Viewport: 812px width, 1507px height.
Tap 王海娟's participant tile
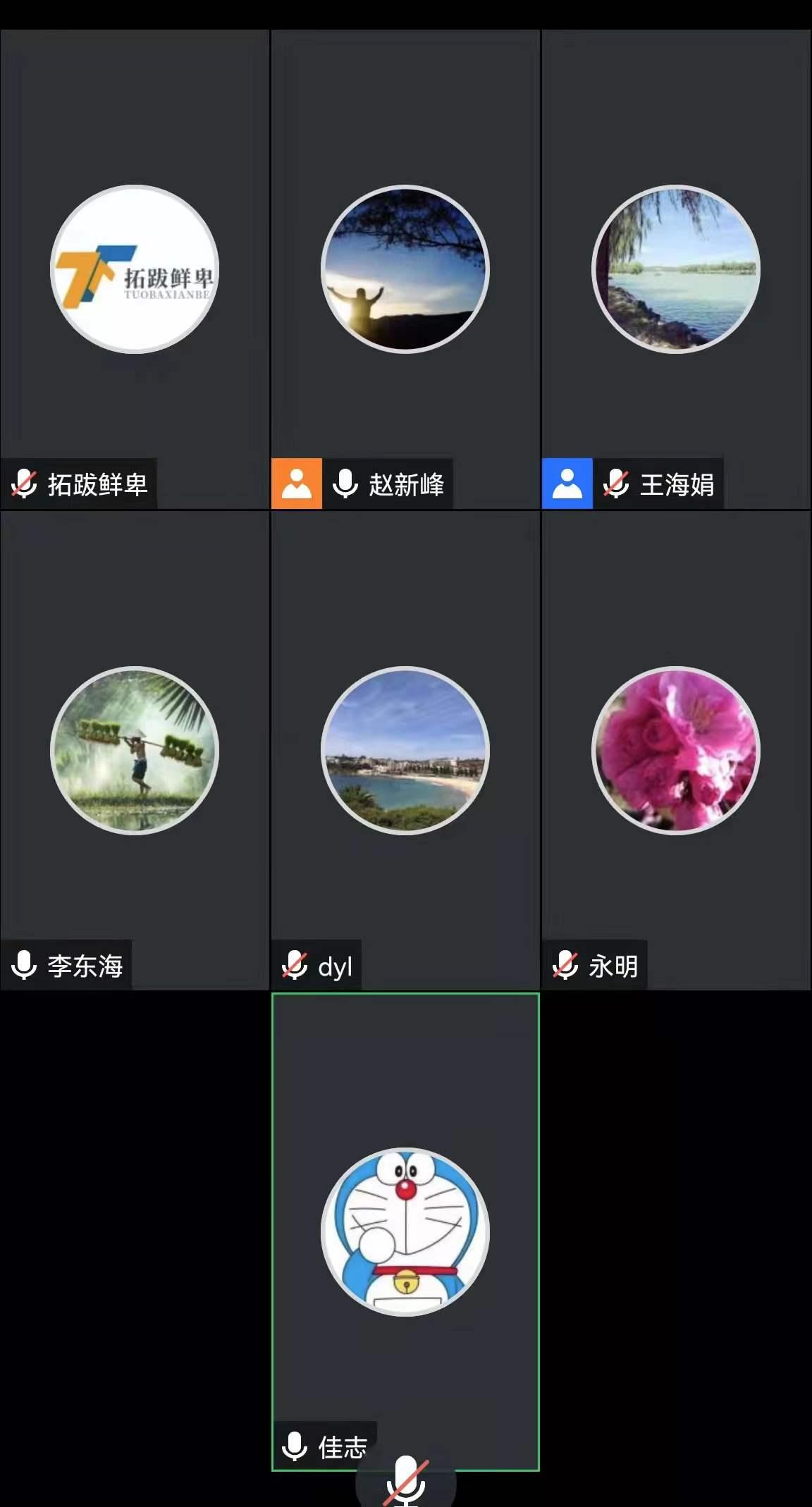click(676, 269)
